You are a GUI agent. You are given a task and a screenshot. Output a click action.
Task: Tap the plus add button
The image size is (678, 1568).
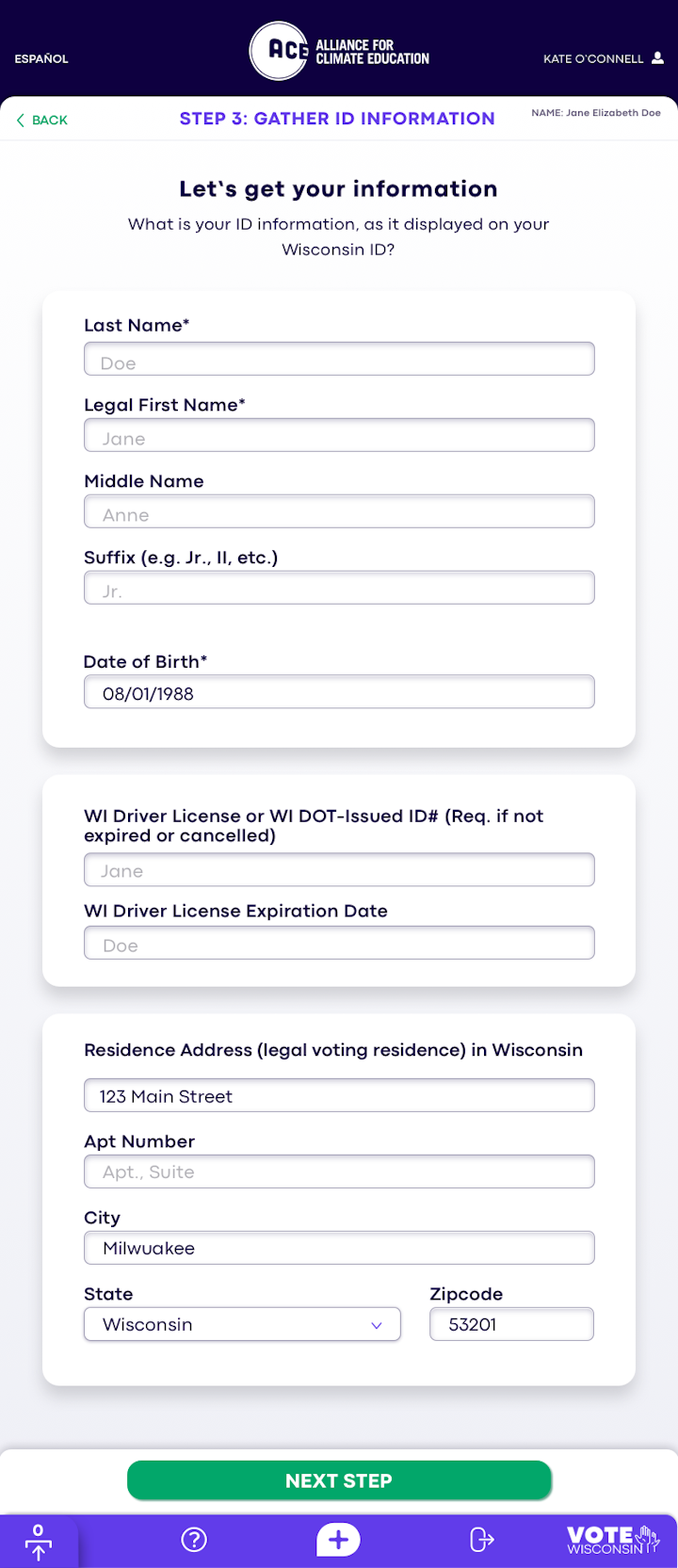tap(338, 1540)
